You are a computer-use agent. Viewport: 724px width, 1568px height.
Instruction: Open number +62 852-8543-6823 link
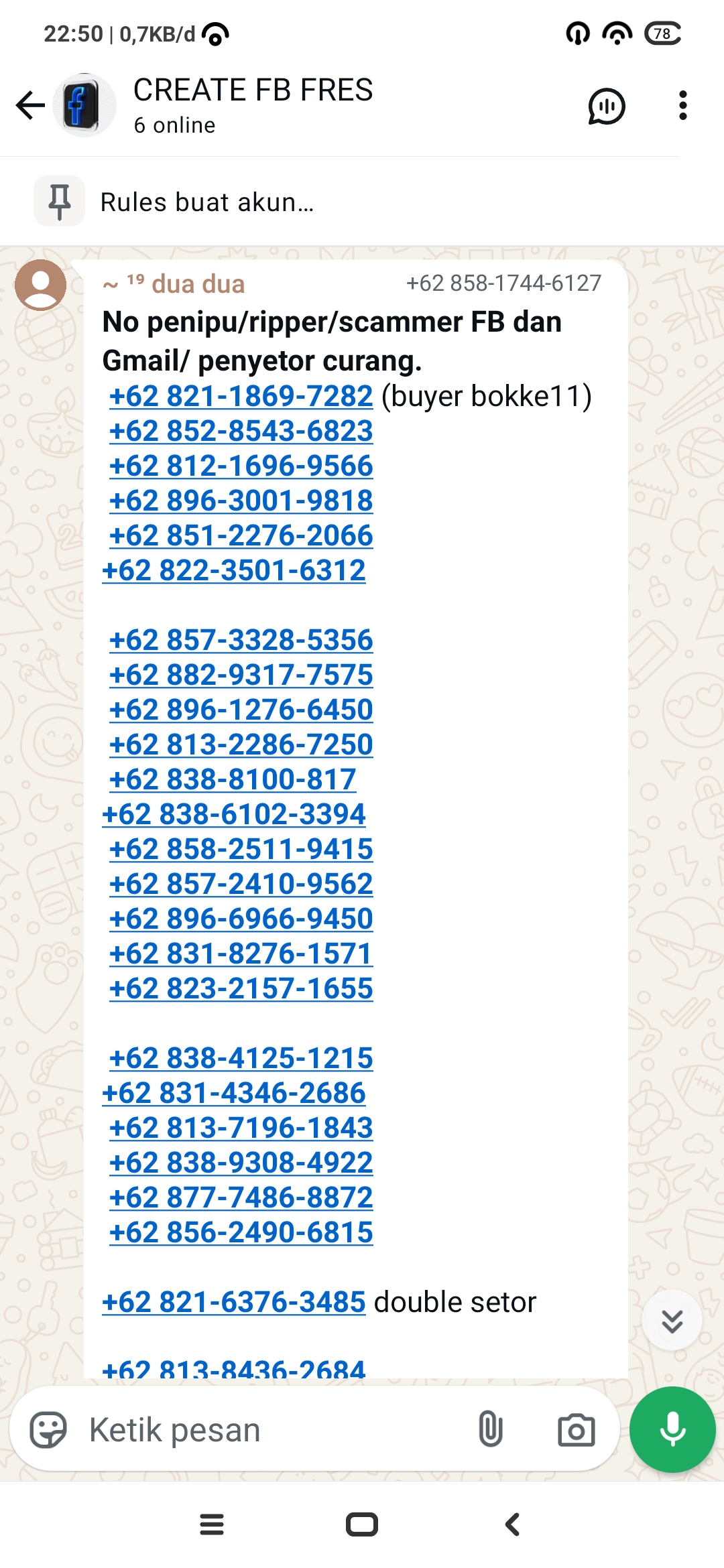241,431
